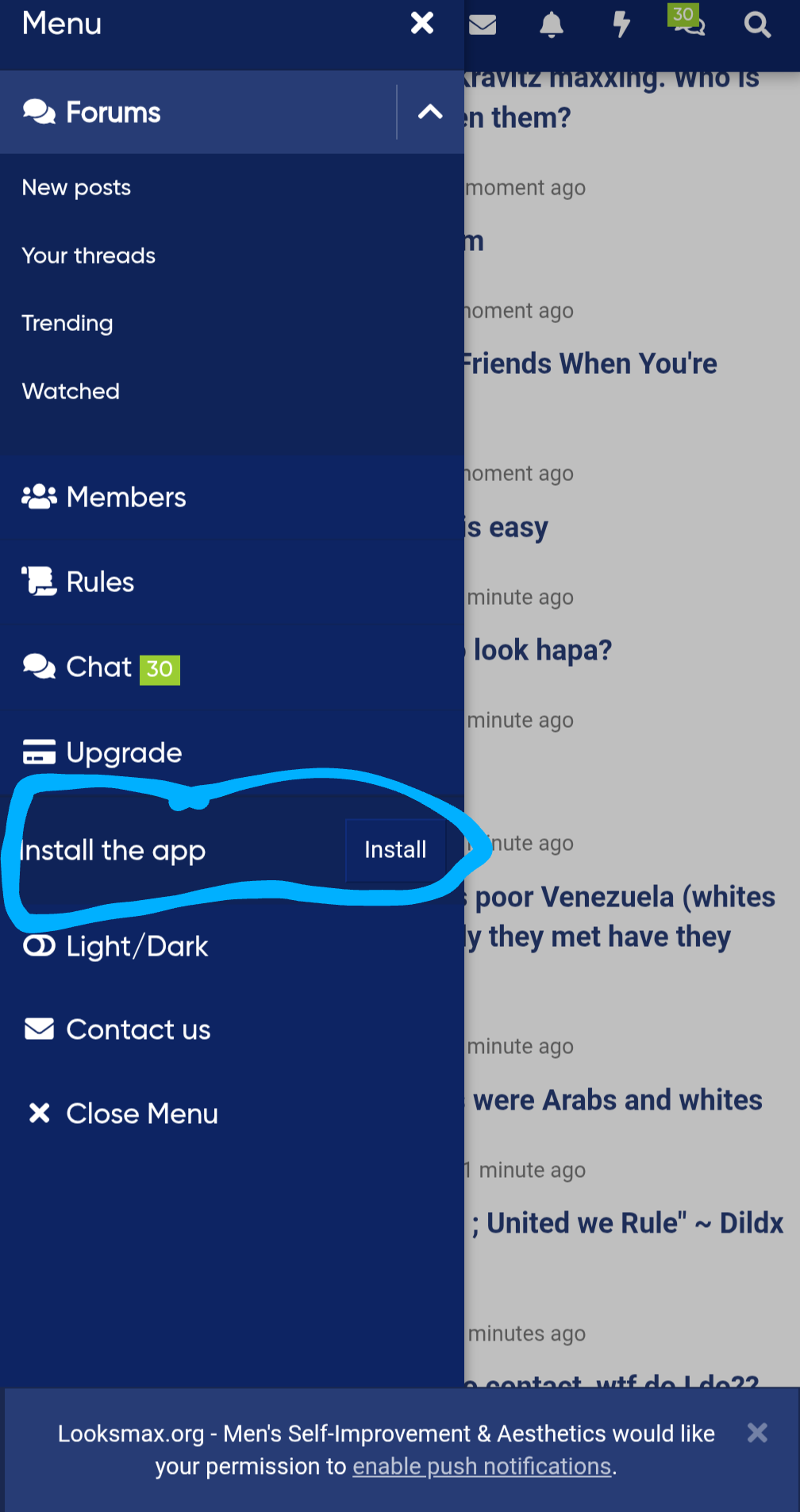800x1512 pixels.
Task: Open Watched threads
Action: click(x=71, y=391)
